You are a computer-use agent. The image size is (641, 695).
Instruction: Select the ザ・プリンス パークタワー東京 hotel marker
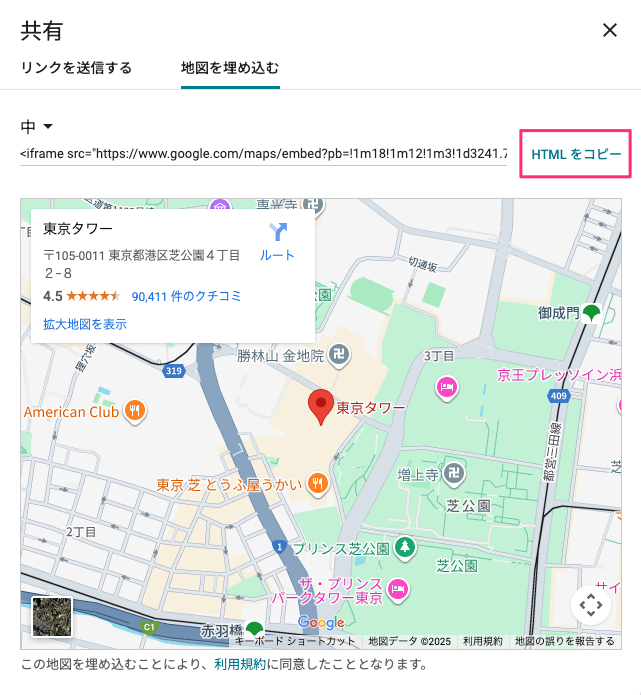point(398,587)
